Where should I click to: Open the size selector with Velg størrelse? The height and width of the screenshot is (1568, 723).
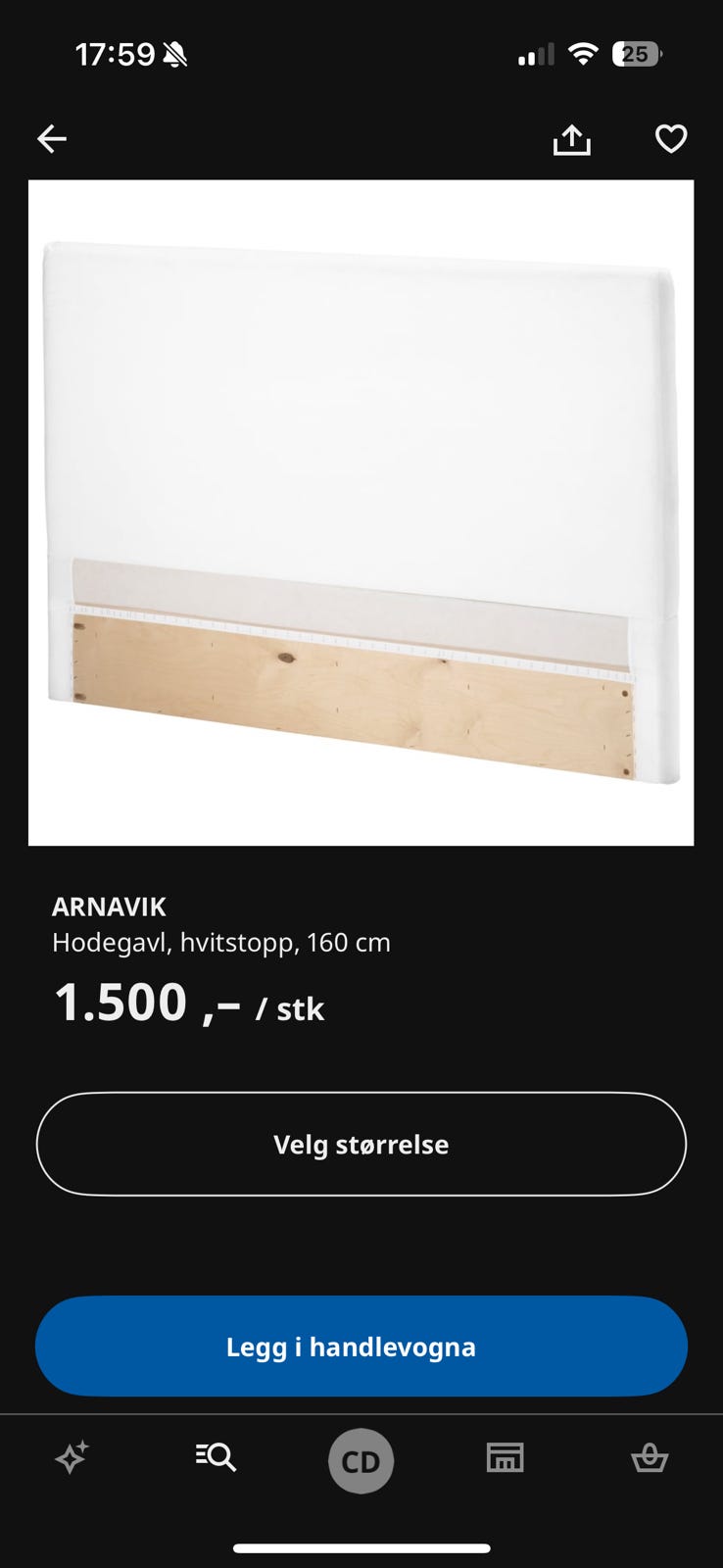tap(361, 1144)
